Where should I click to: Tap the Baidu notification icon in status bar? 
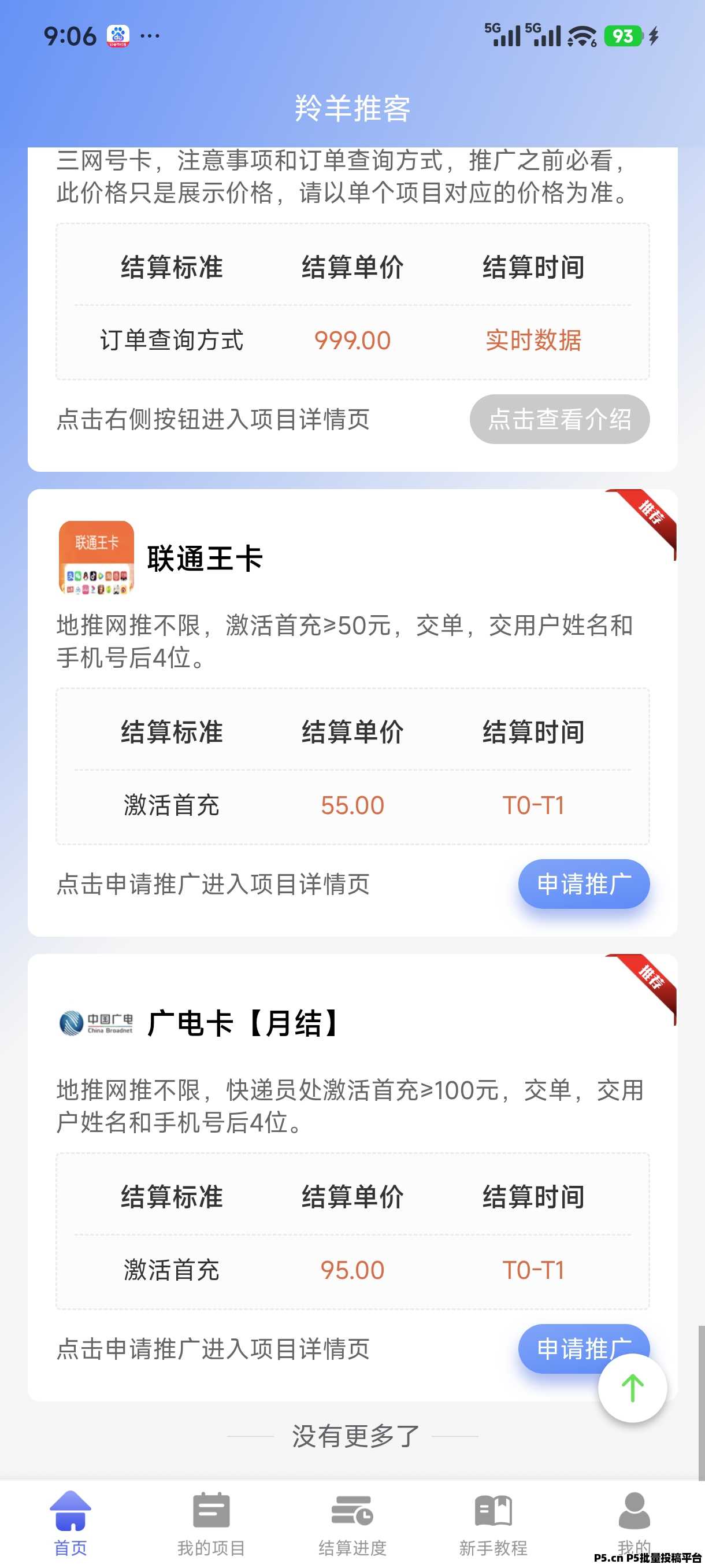[118, 35]
